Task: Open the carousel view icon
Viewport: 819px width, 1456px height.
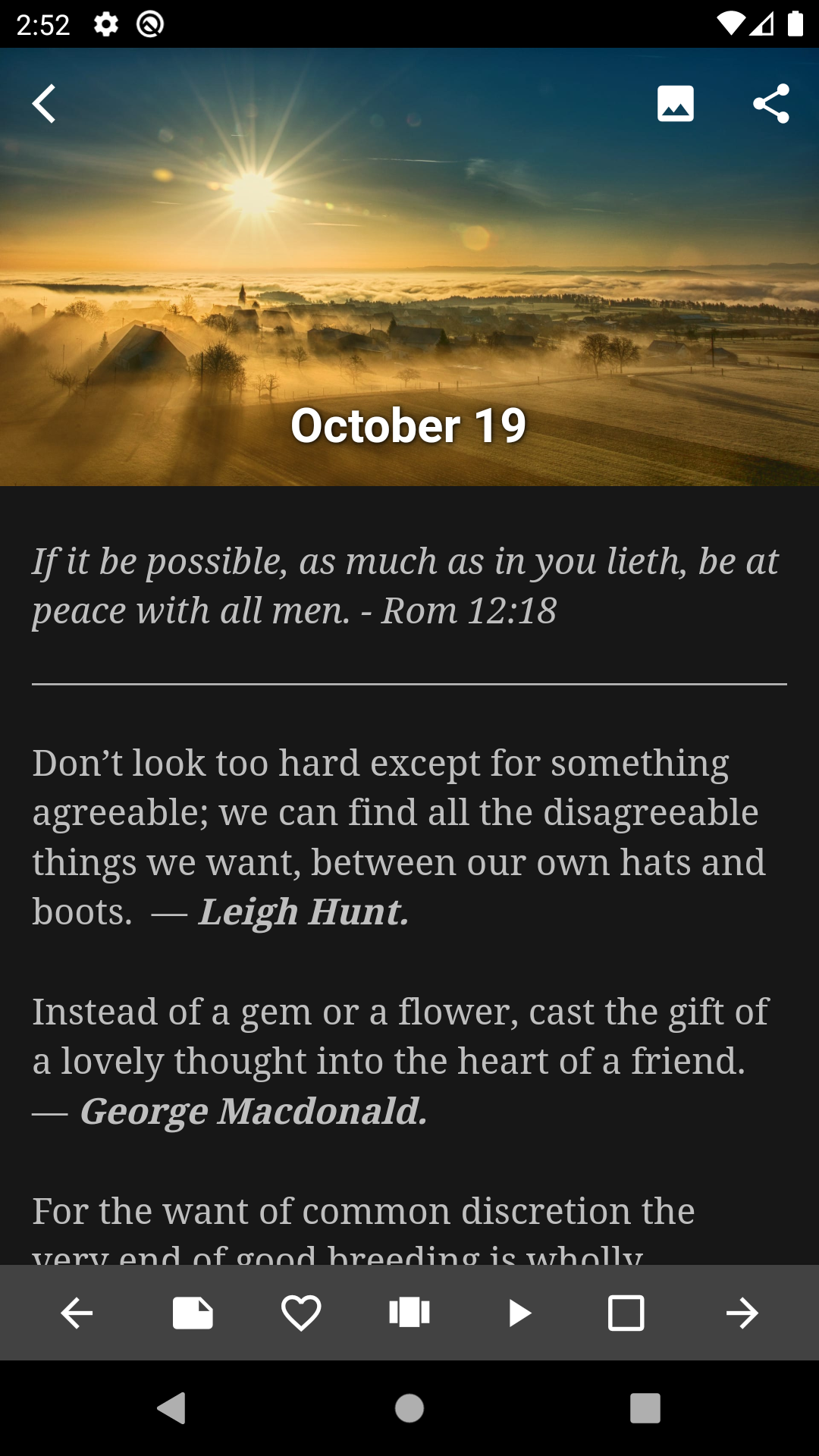Action: [x=409, y=1313]
